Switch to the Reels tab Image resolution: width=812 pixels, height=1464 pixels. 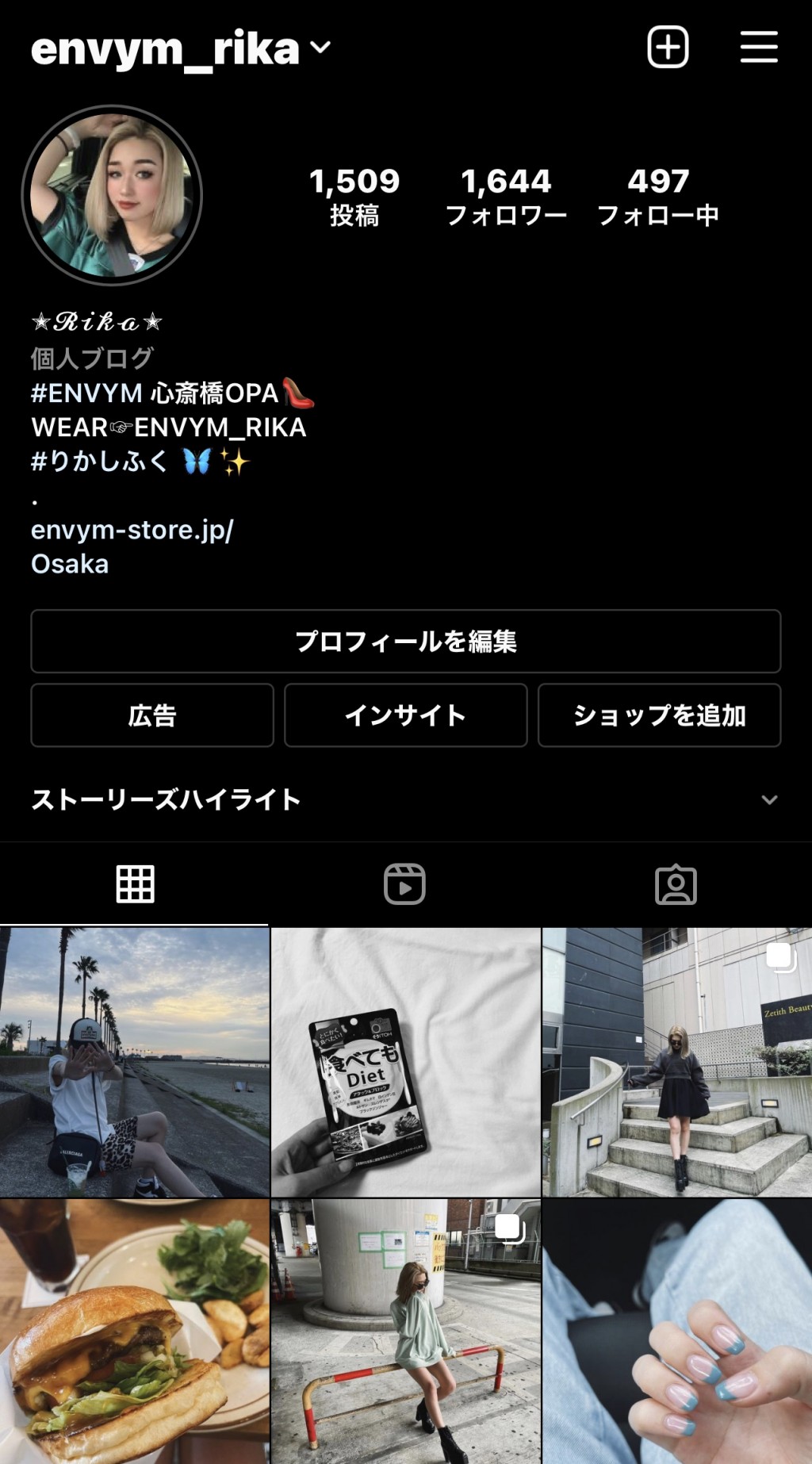[404, 884]
